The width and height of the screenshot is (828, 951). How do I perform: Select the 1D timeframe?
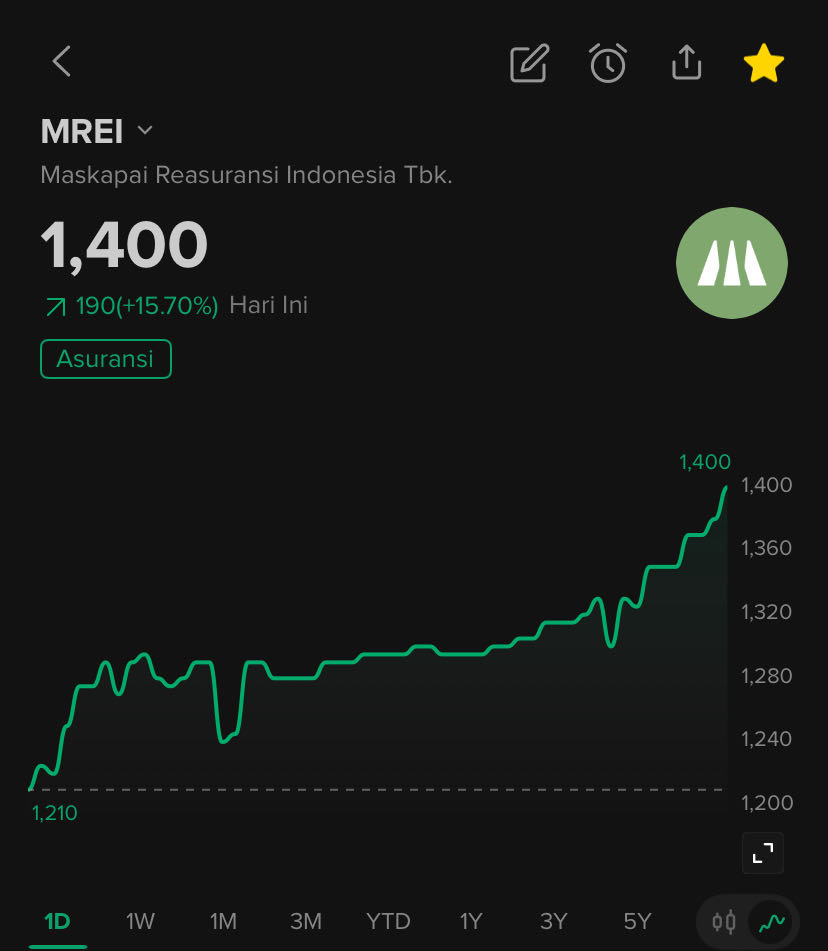(57, 921)
